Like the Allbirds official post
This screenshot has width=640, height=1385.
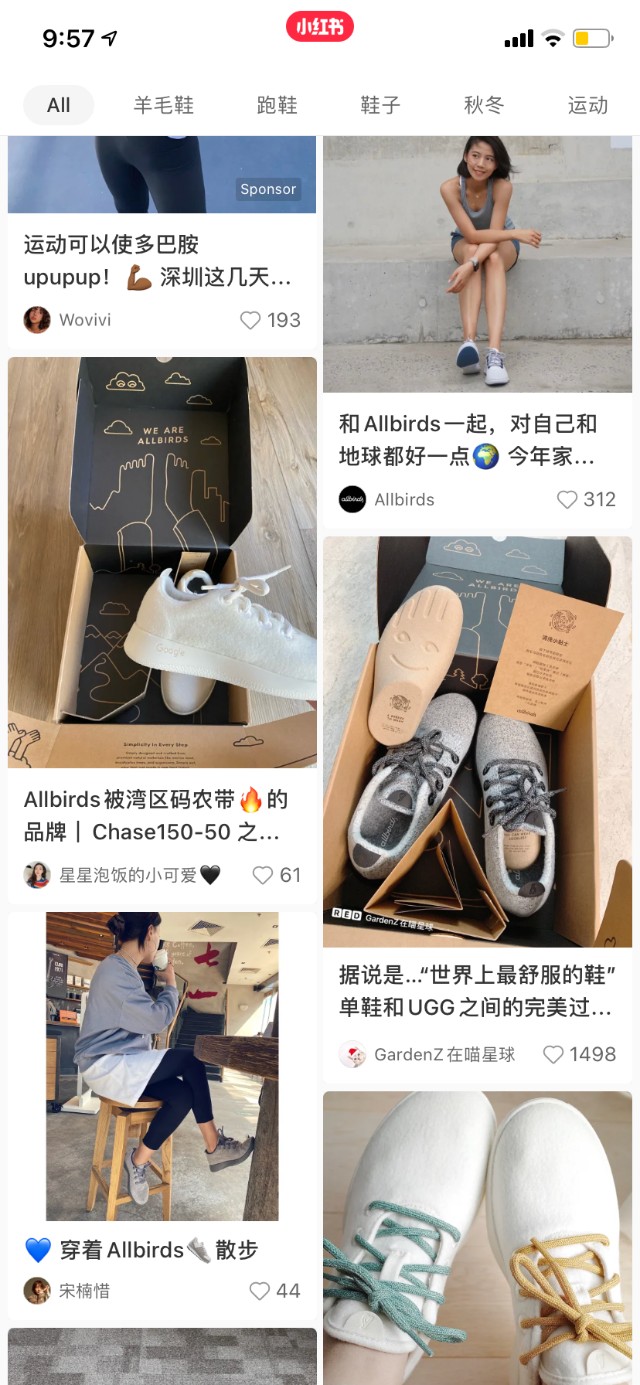pyautogui.click(x=568, y=499)
